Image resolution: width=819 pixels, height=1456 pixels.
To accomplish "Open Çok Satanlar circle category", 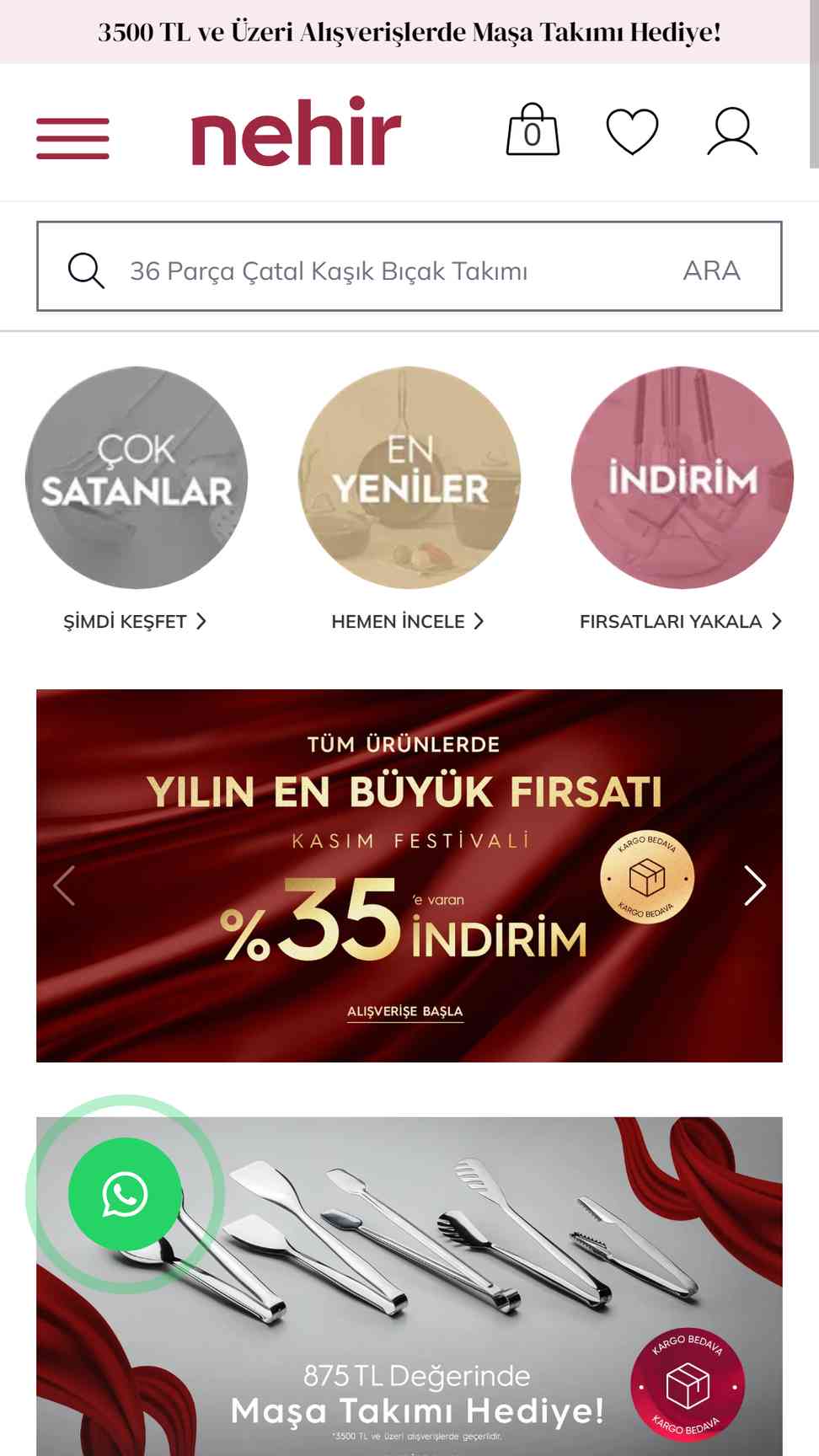I will pos(136,477).
